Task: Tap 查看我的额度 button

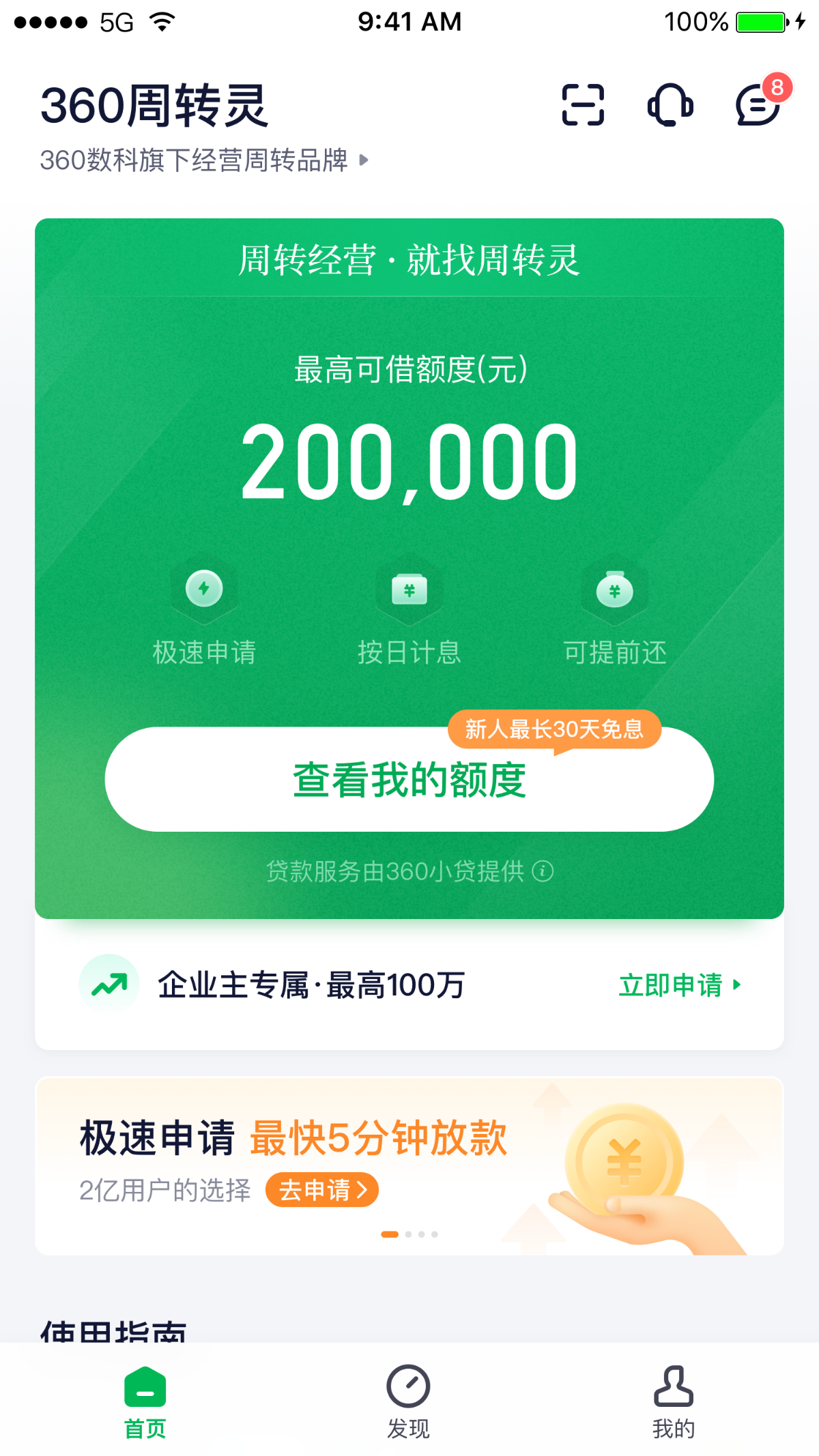Action: [x=409, y=780]
